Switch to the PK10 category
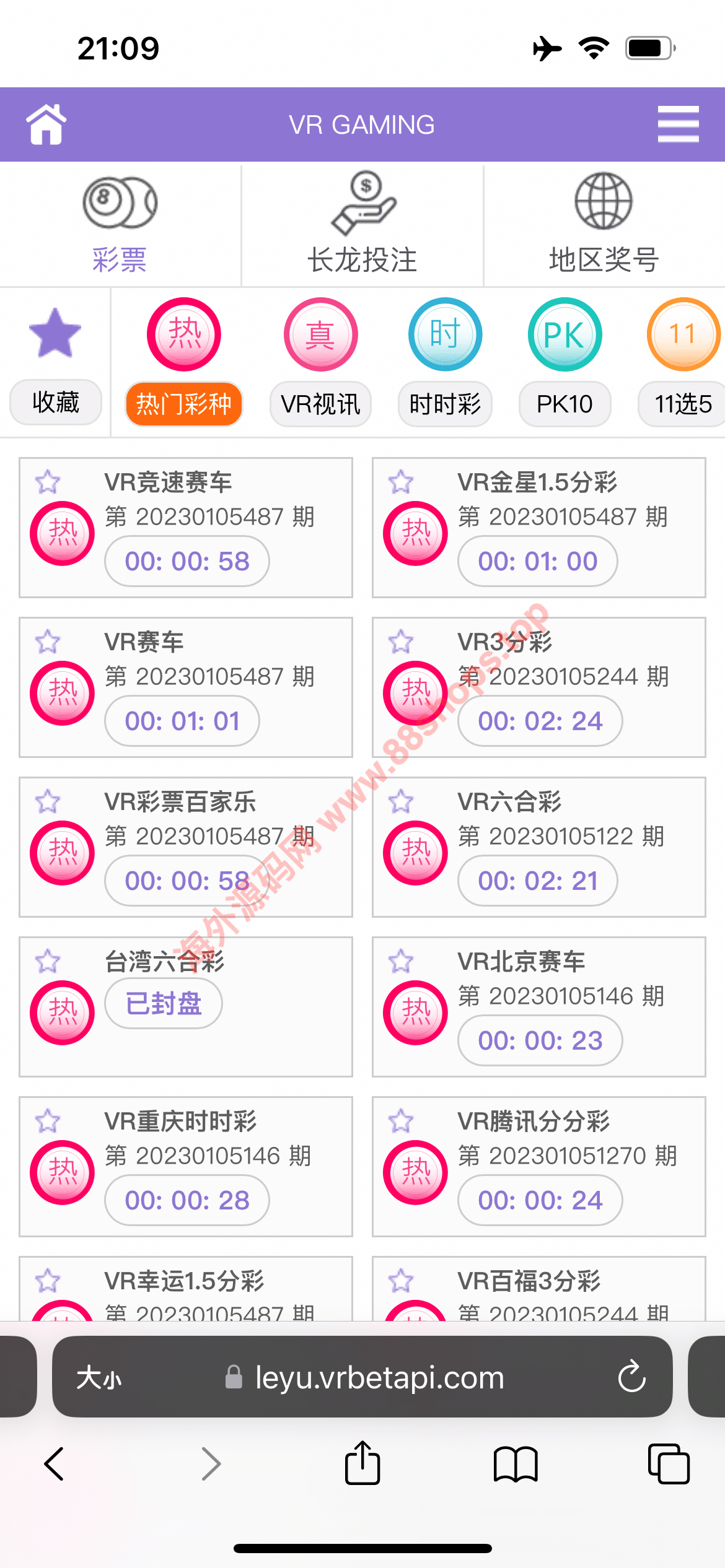The width and height of the screenshot is (725, 1568). pyautogui.click(x=565, y=365)
